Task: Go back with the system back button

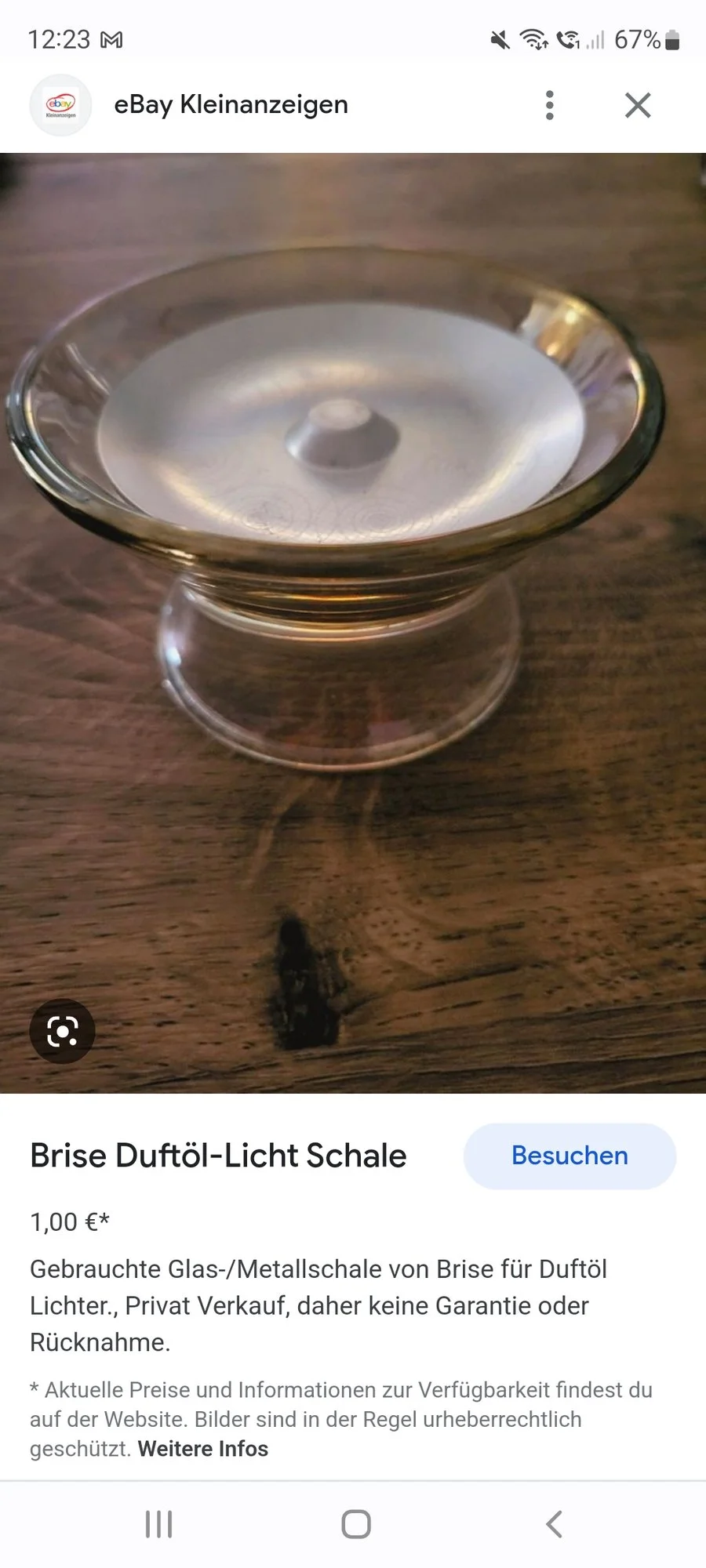Action: pyautogui.click(x=554, y=1525)
